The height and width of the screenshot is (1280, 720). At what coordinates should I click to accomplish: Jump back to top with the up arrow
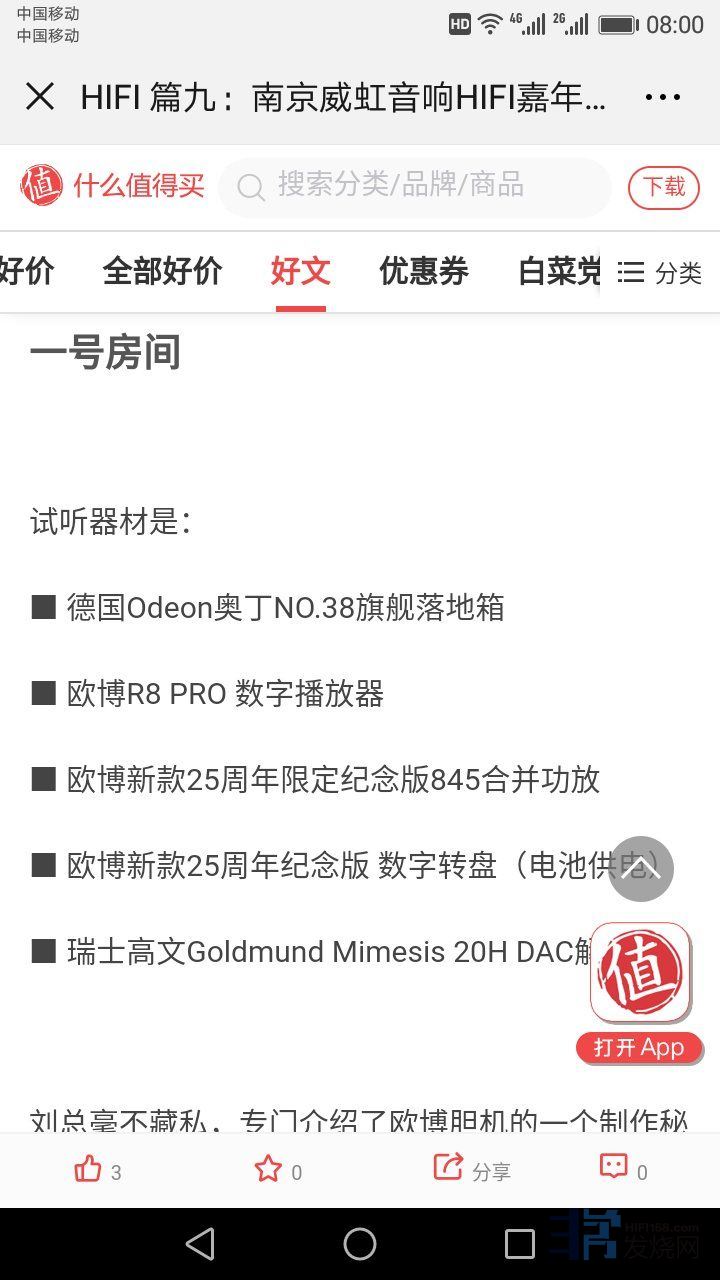click(640, 868)
